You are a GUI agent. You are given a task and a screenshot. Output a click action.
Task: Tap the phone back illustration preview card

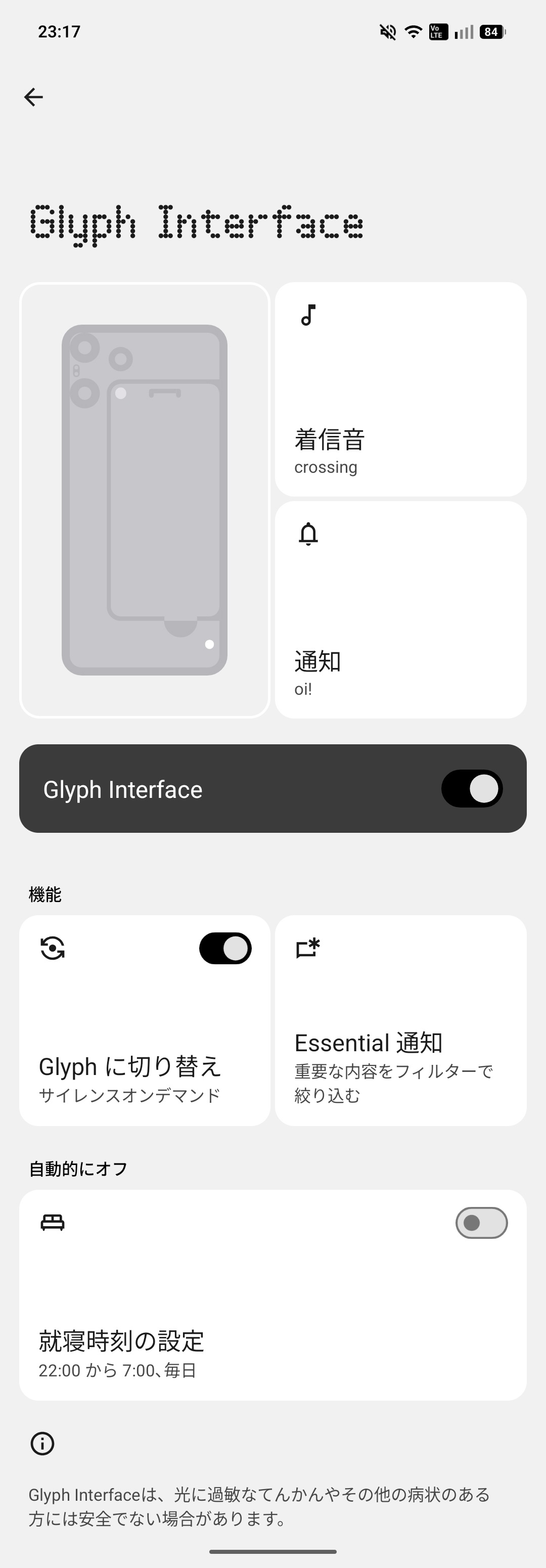[x=145, y=501]
